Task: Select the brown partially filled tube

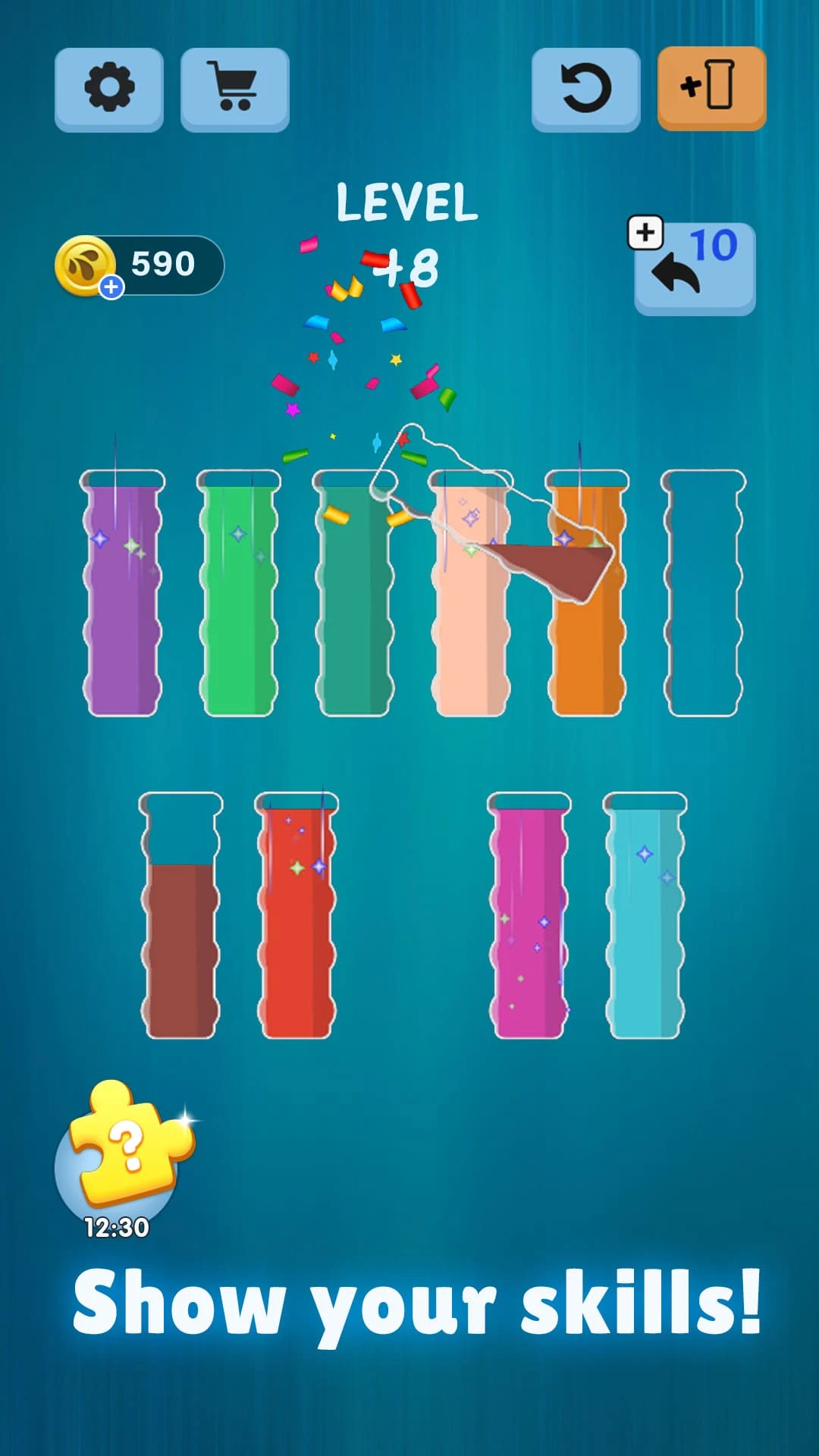Action: tap(180, 915)
